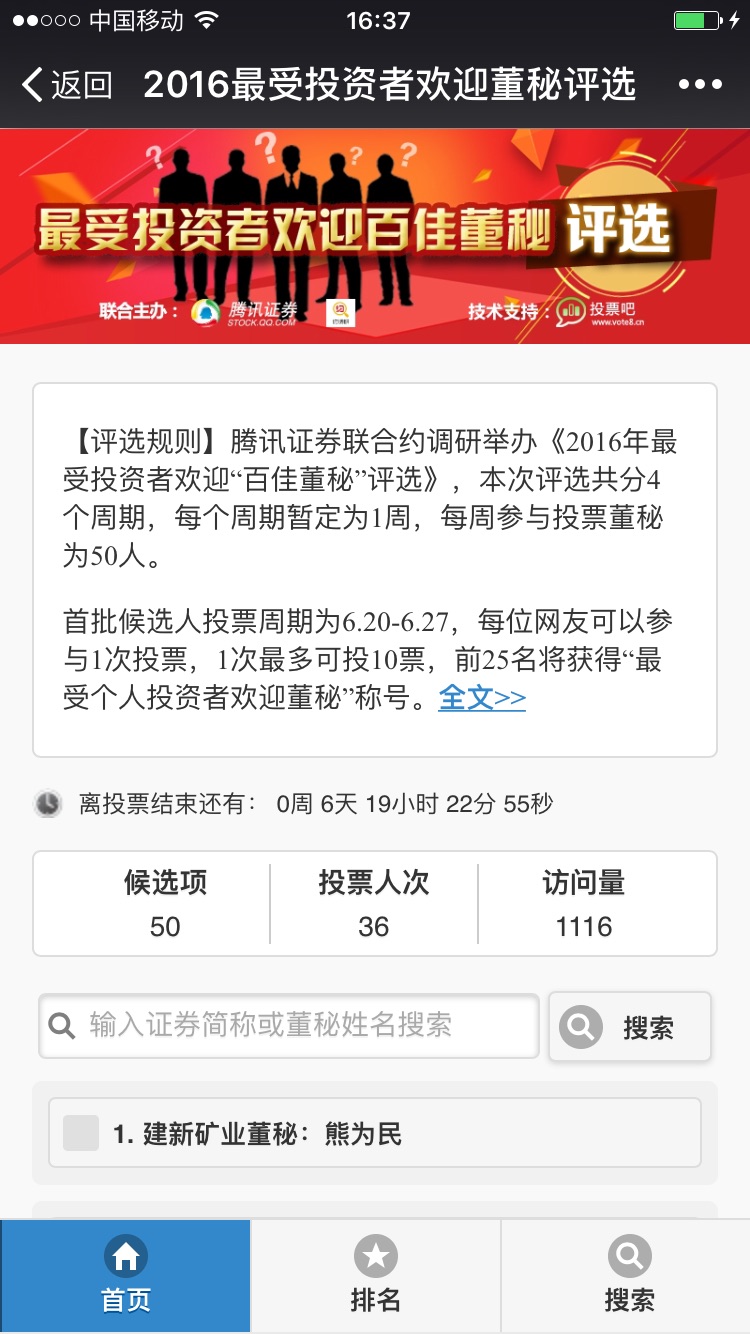Switch to the 首页 tab
Screen dimensions: 750x1334
125,1276
